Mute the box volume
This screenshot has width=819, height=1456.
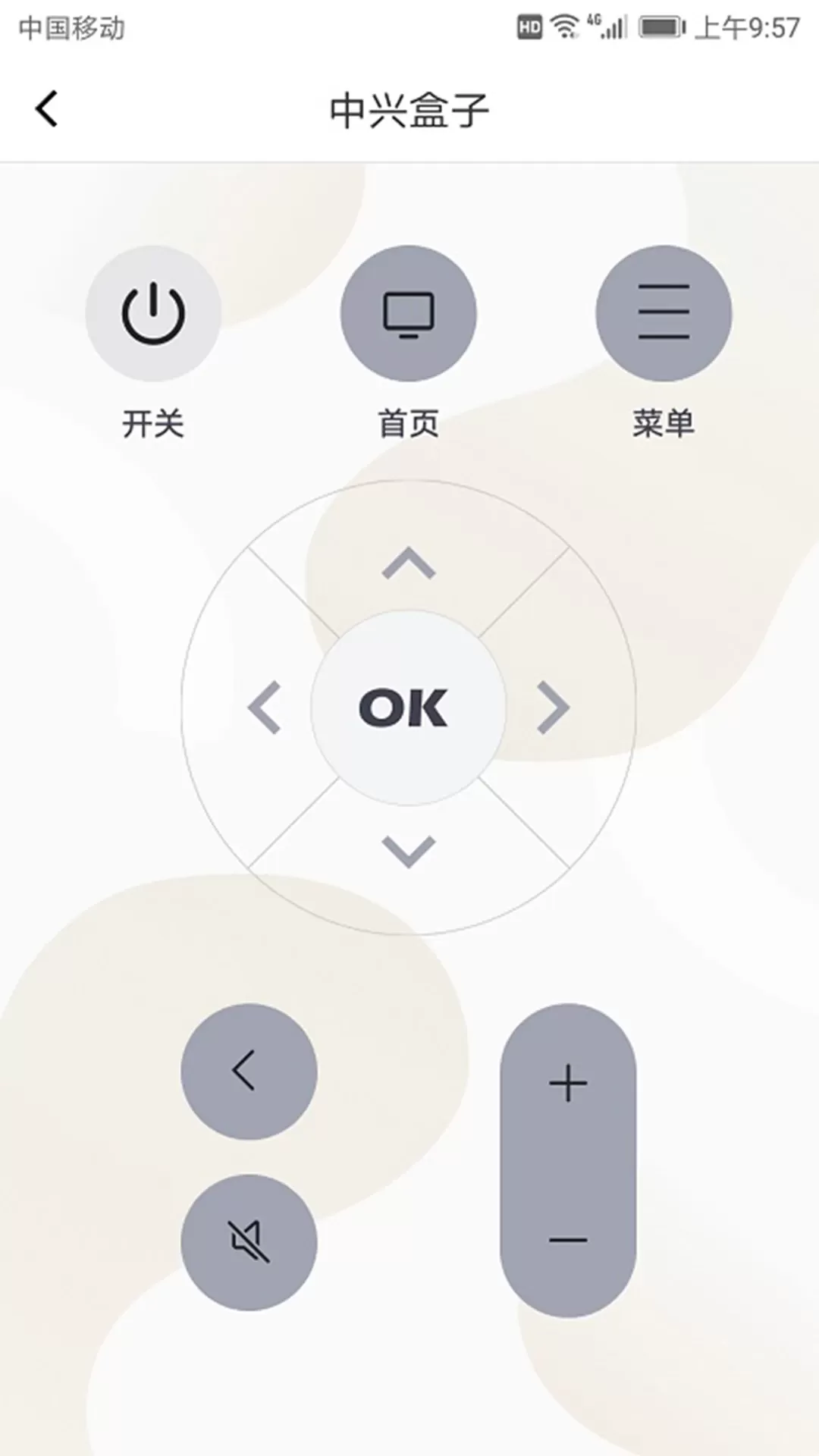click(249, 1242)
